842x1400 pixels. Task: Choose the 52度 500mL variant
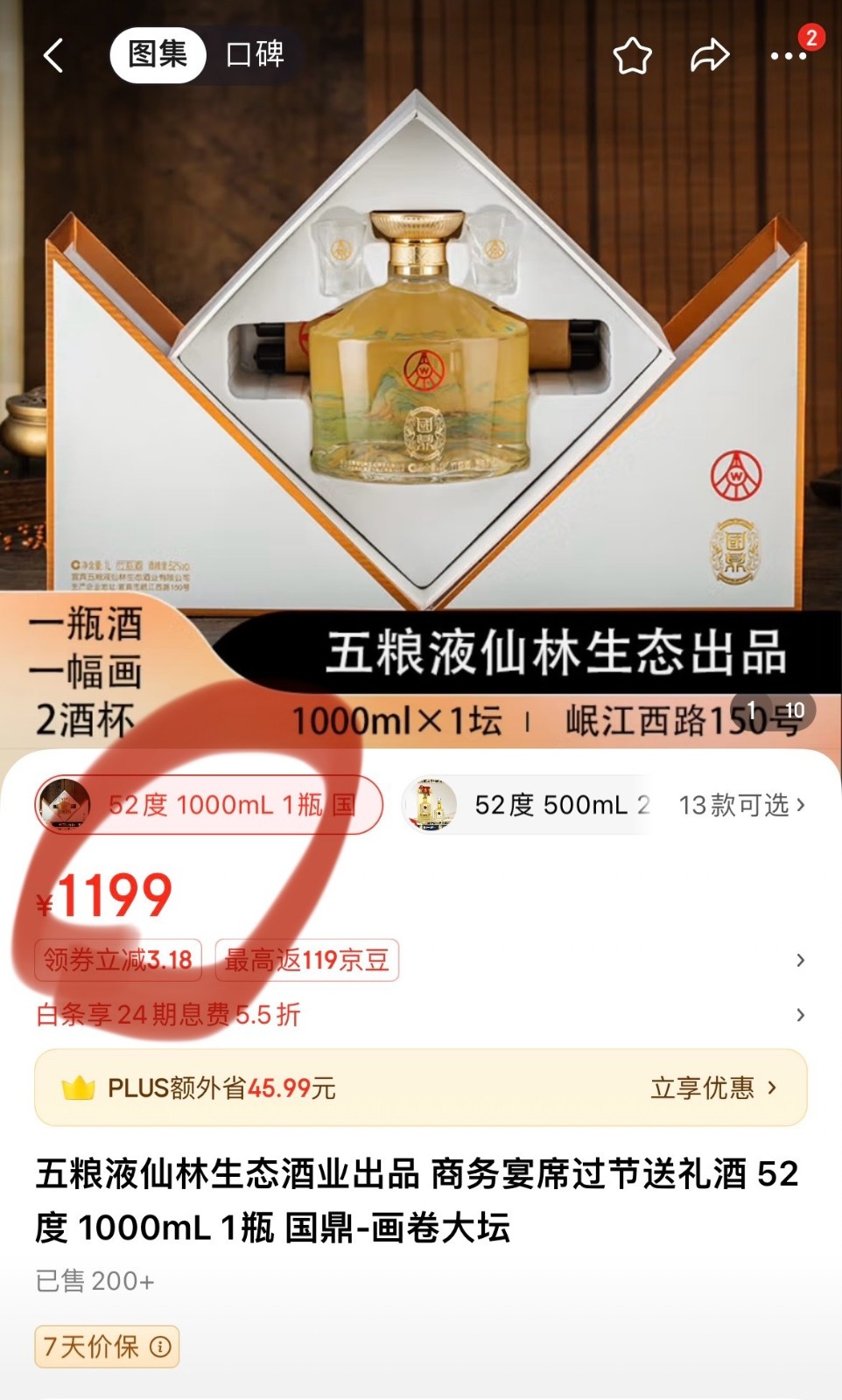tap(527, 805)
